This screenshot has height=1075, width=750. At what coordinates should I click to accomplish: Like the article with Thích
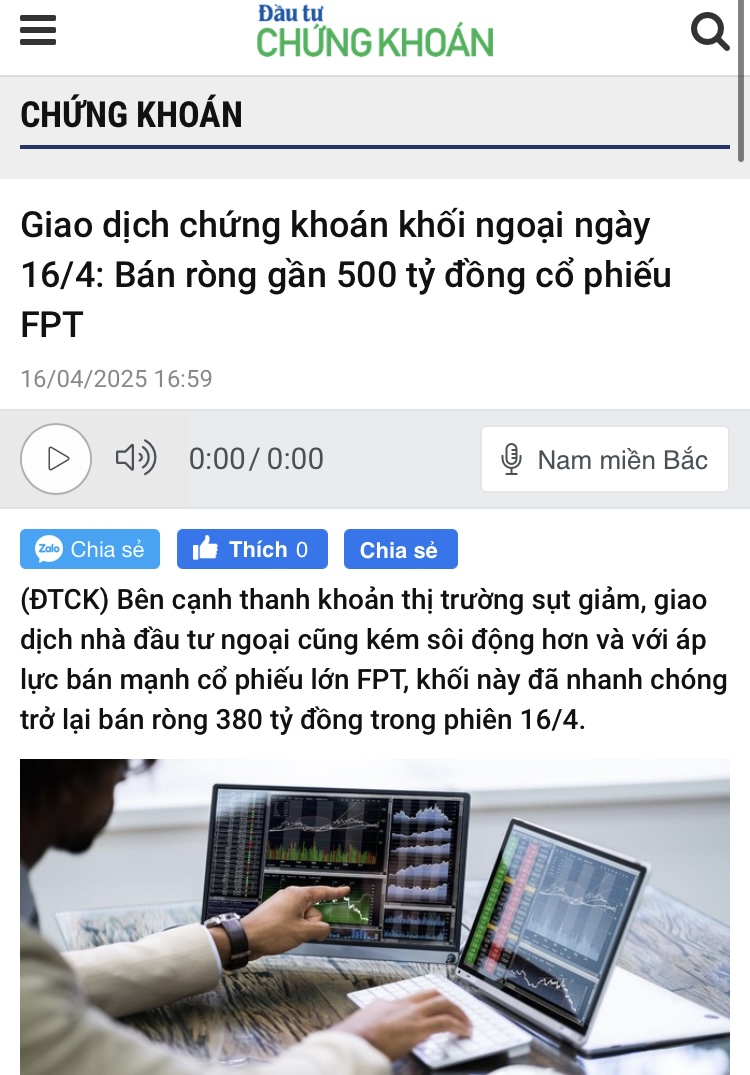point(252,549)
